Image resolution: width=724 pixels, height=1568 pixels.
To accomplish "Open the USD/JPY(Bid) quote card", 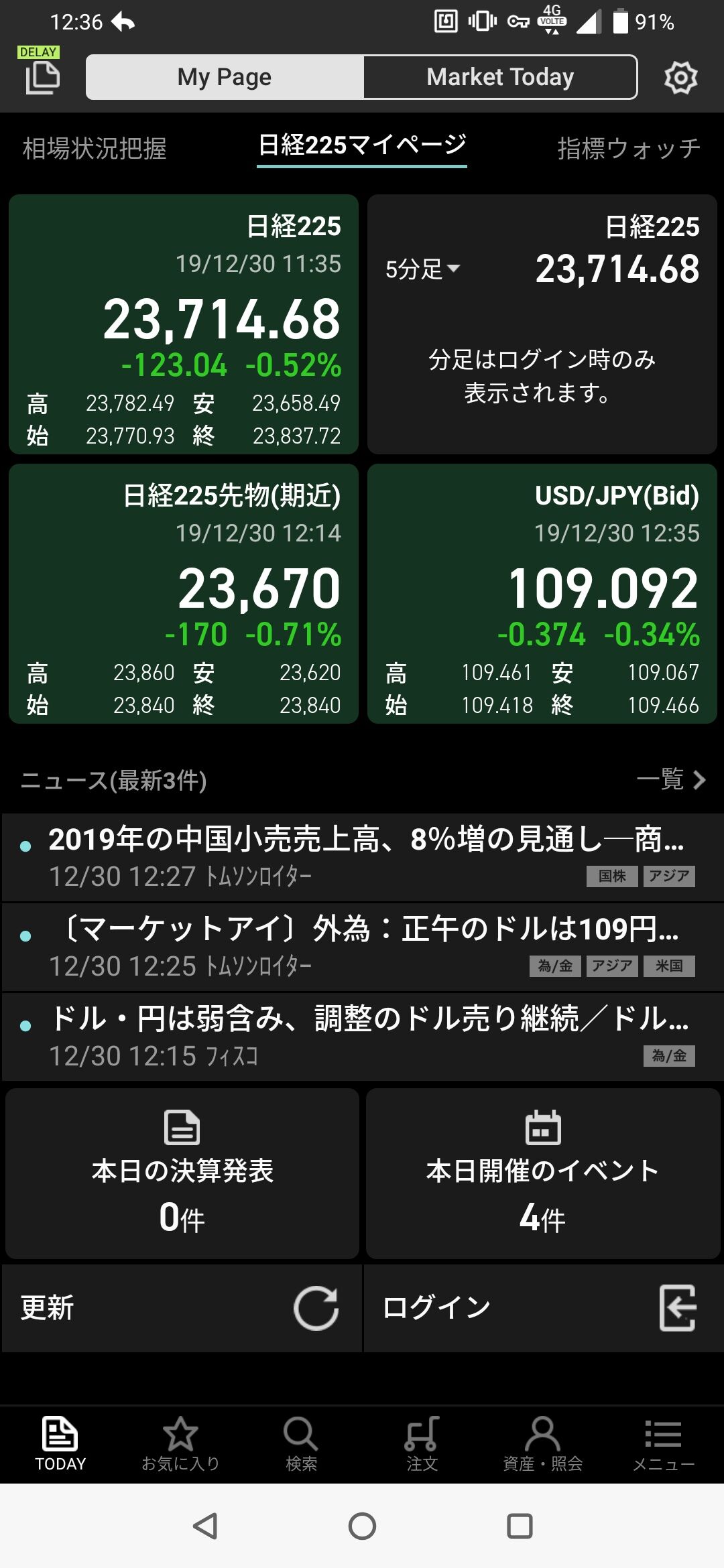I will tap(542, 594).
